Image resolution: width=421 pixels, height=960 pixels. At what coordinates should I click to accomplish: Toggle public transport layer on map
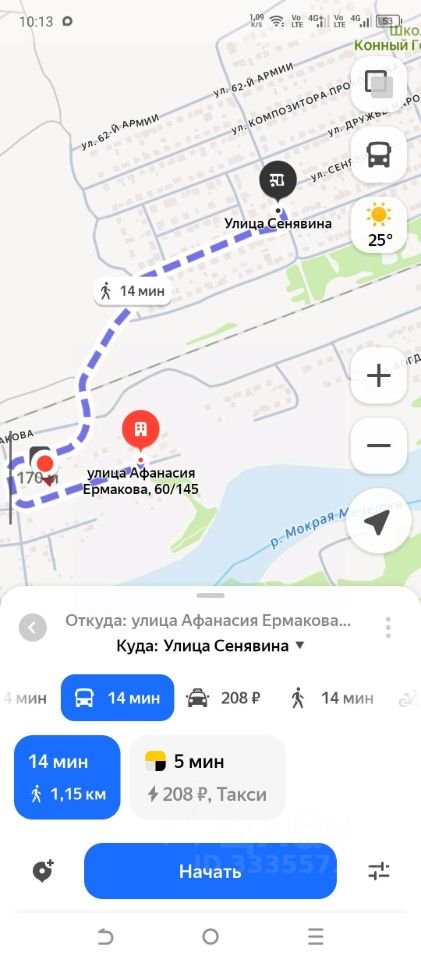(x=379, y=154)
